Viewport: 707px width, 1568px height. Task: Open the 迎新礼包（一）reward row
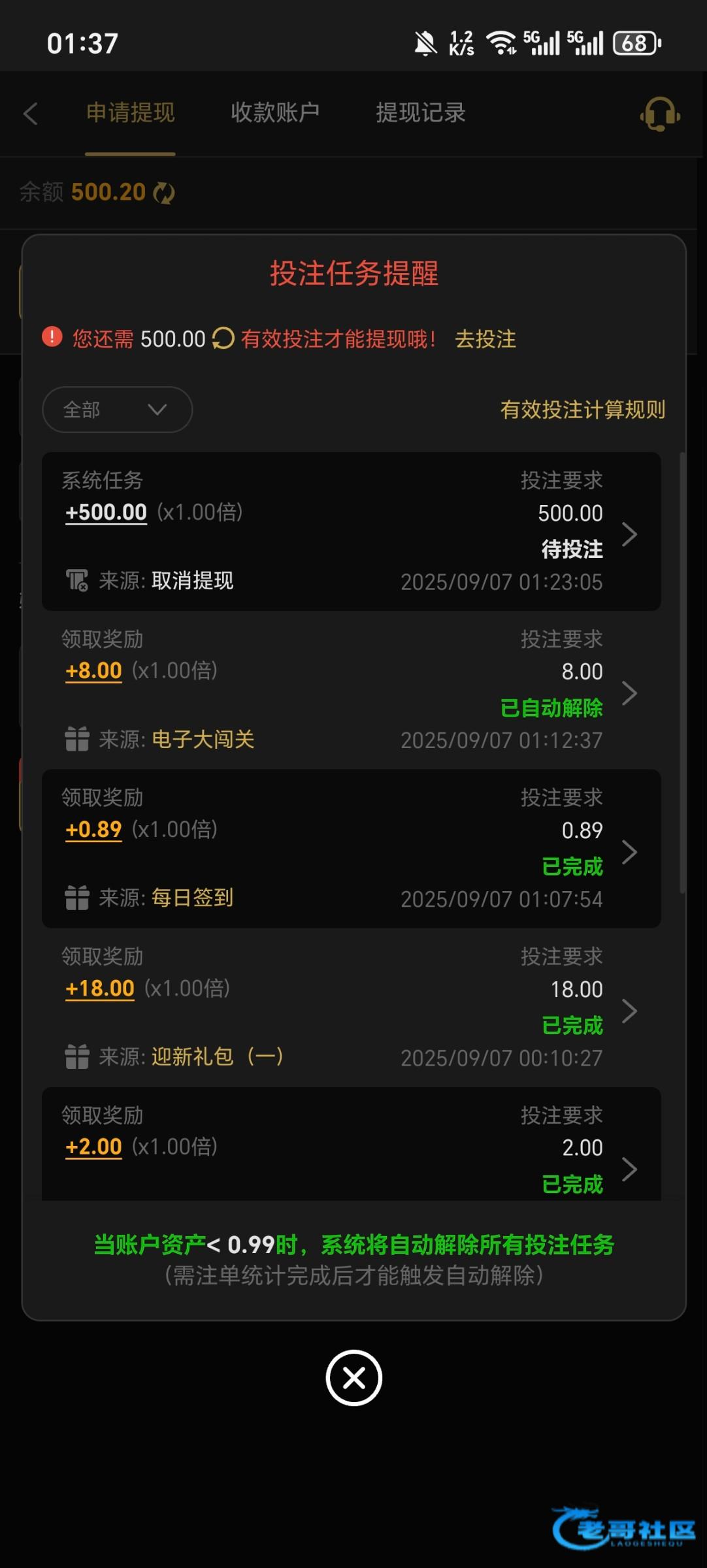(x=351, y=1007)
